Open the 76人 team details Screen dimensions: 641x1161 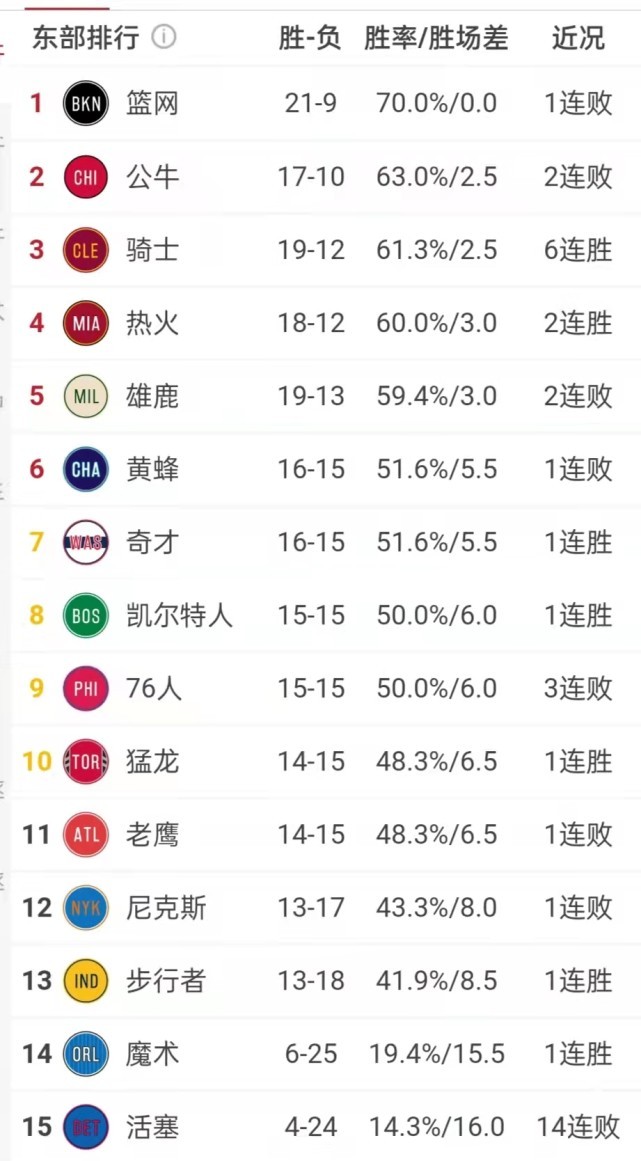point(153,688)
